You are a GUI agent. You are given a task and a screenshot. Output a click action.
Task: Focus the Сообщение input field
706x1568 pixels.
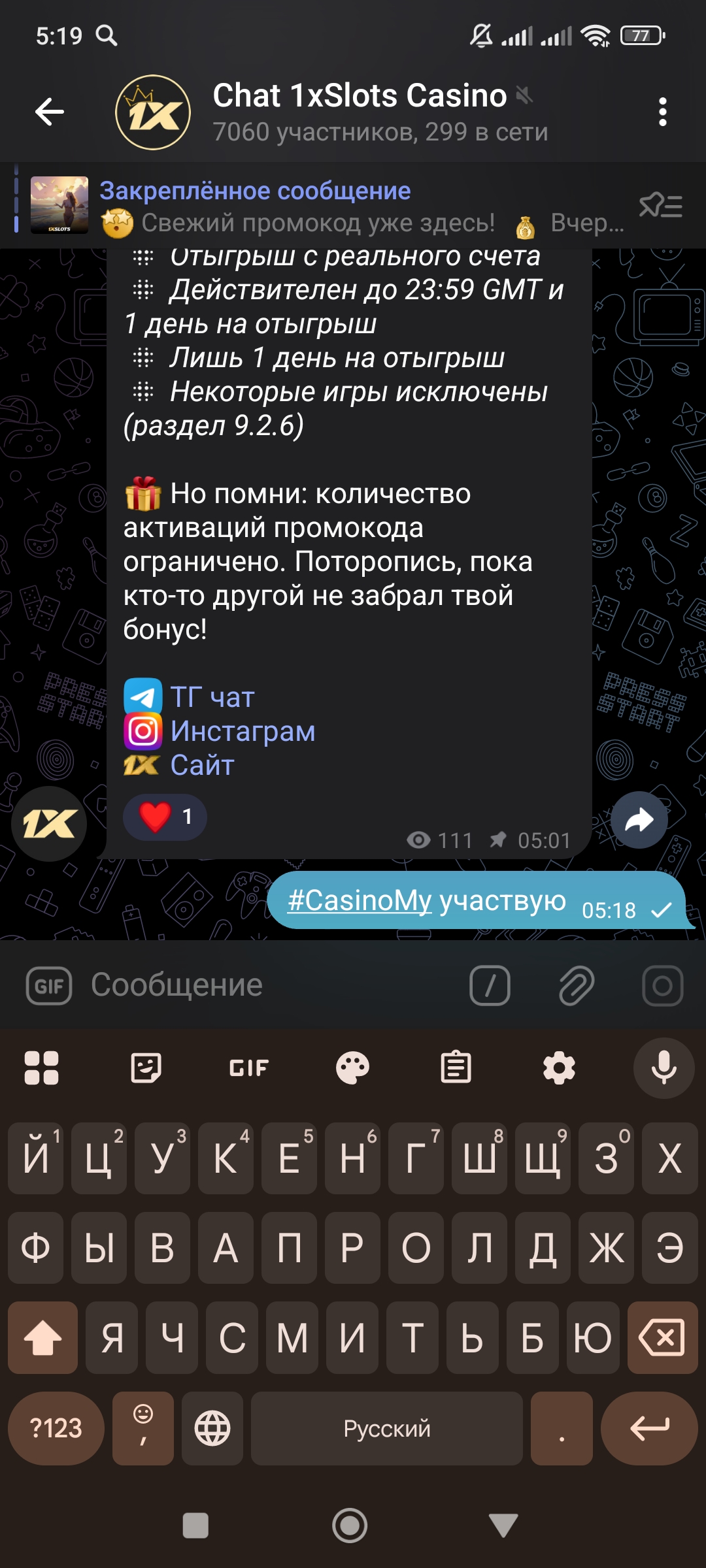click(x=261, y=985)
